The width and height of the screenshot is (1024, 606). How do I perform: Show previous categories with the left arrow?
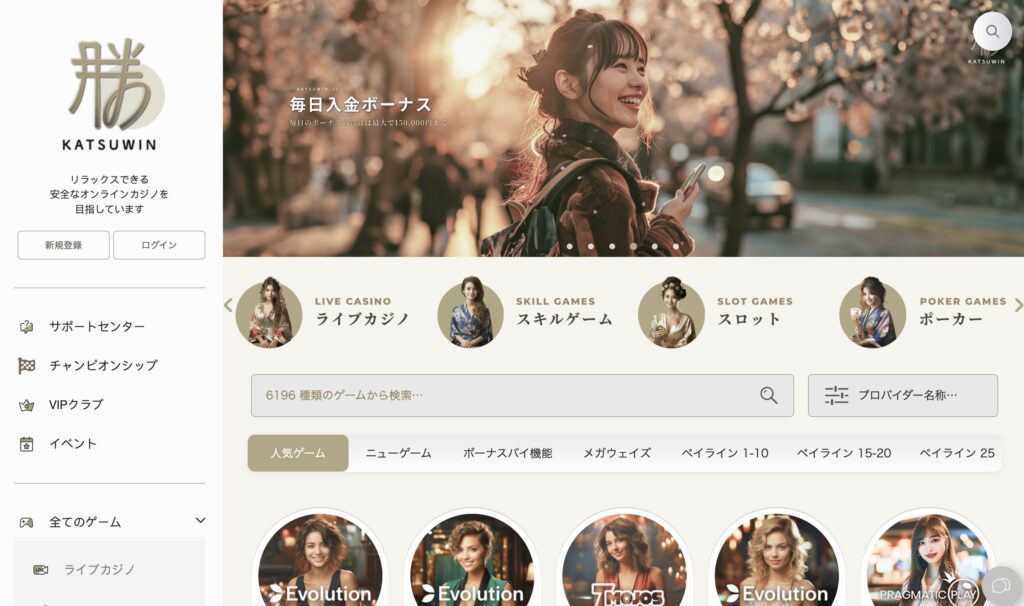coord(228,305)
